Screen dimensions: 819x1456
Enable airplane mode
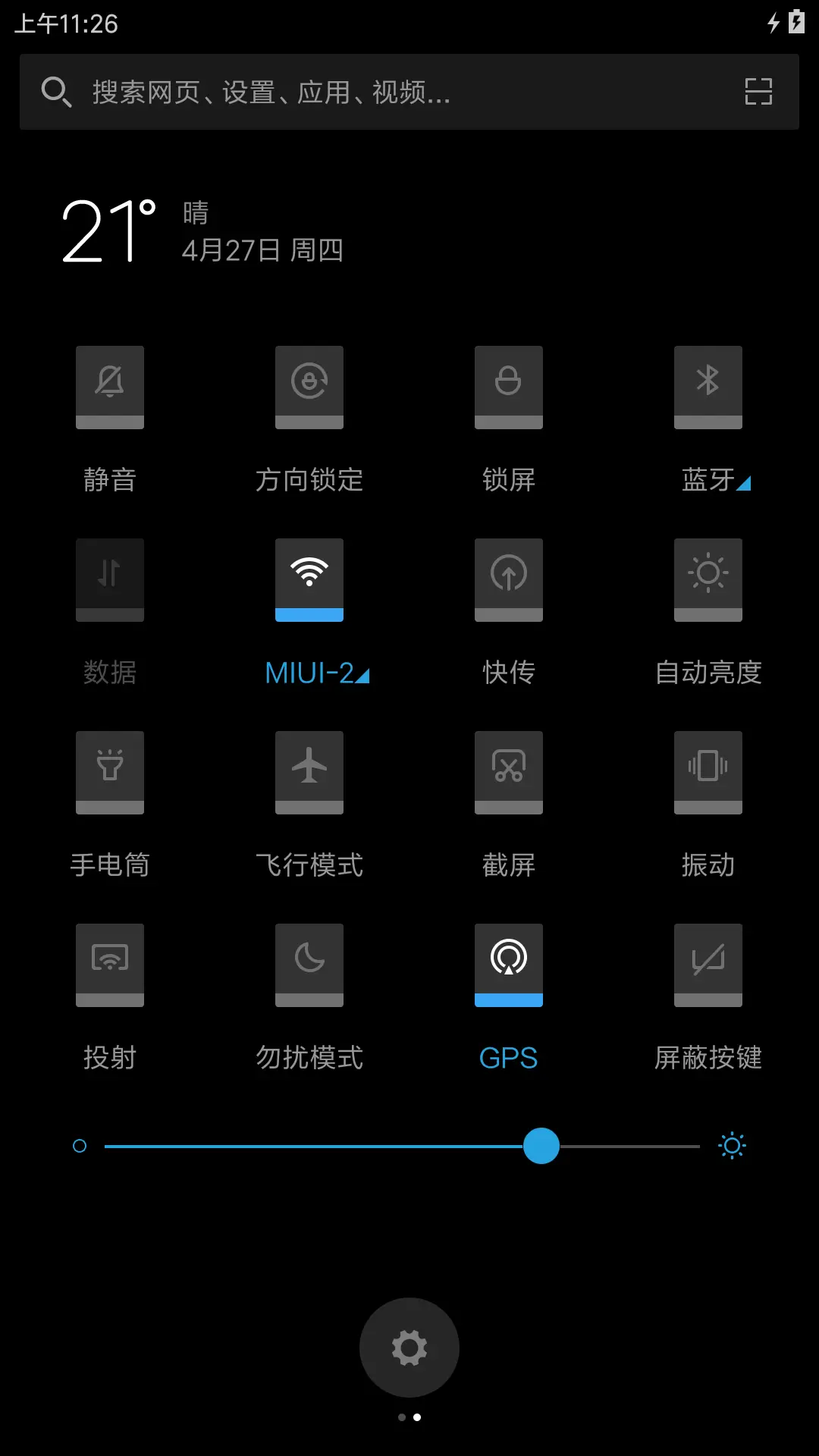tap(309, 772)
